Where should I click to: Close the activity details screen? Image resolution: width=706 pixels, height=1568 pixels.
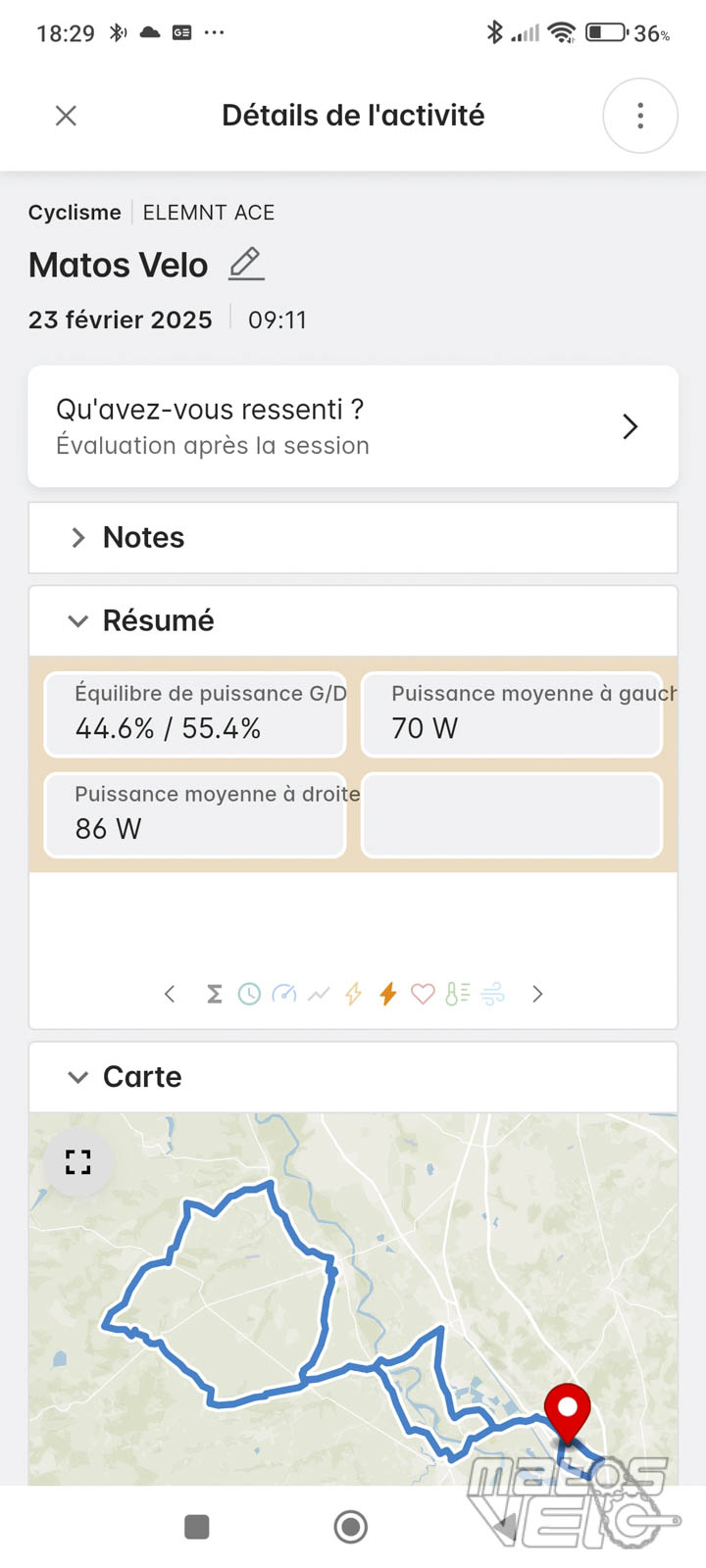pos(66,116)
